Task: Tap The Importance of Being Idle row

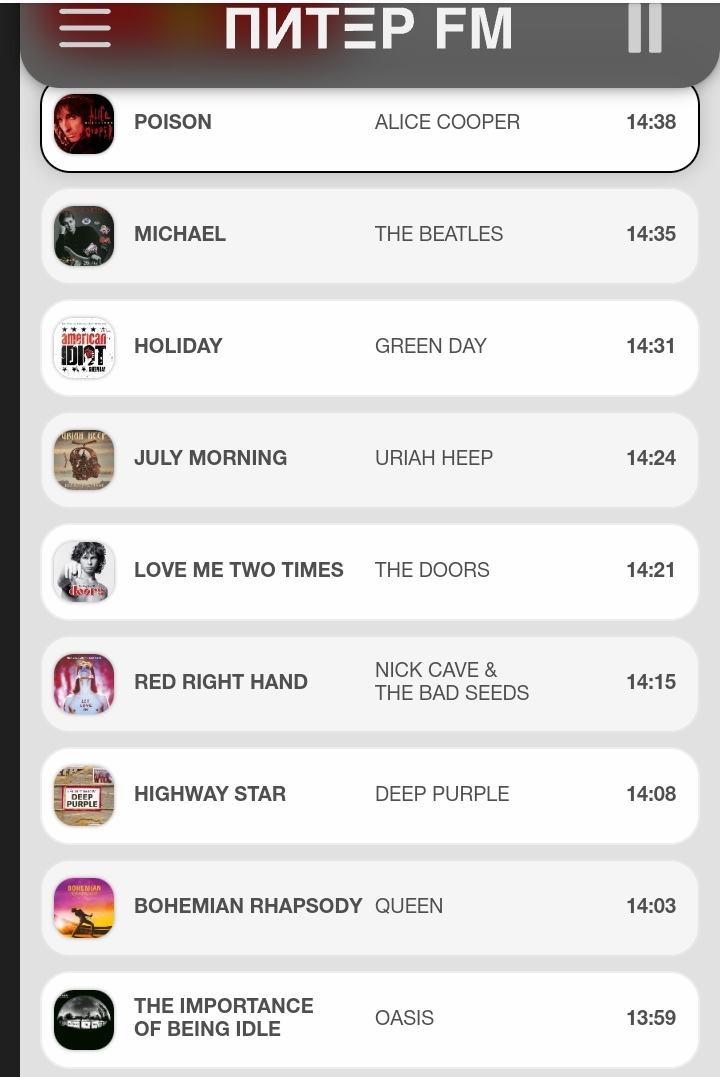Action: click(370, 1019)
